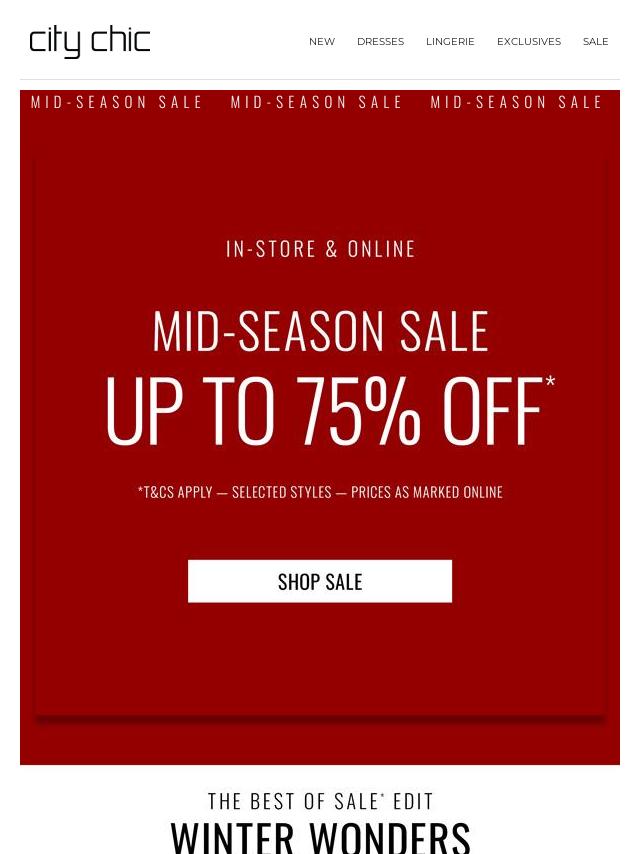This screenshot has width=640, height=854.
Task: Open the SALE link in header
Action: coord(595,42)
